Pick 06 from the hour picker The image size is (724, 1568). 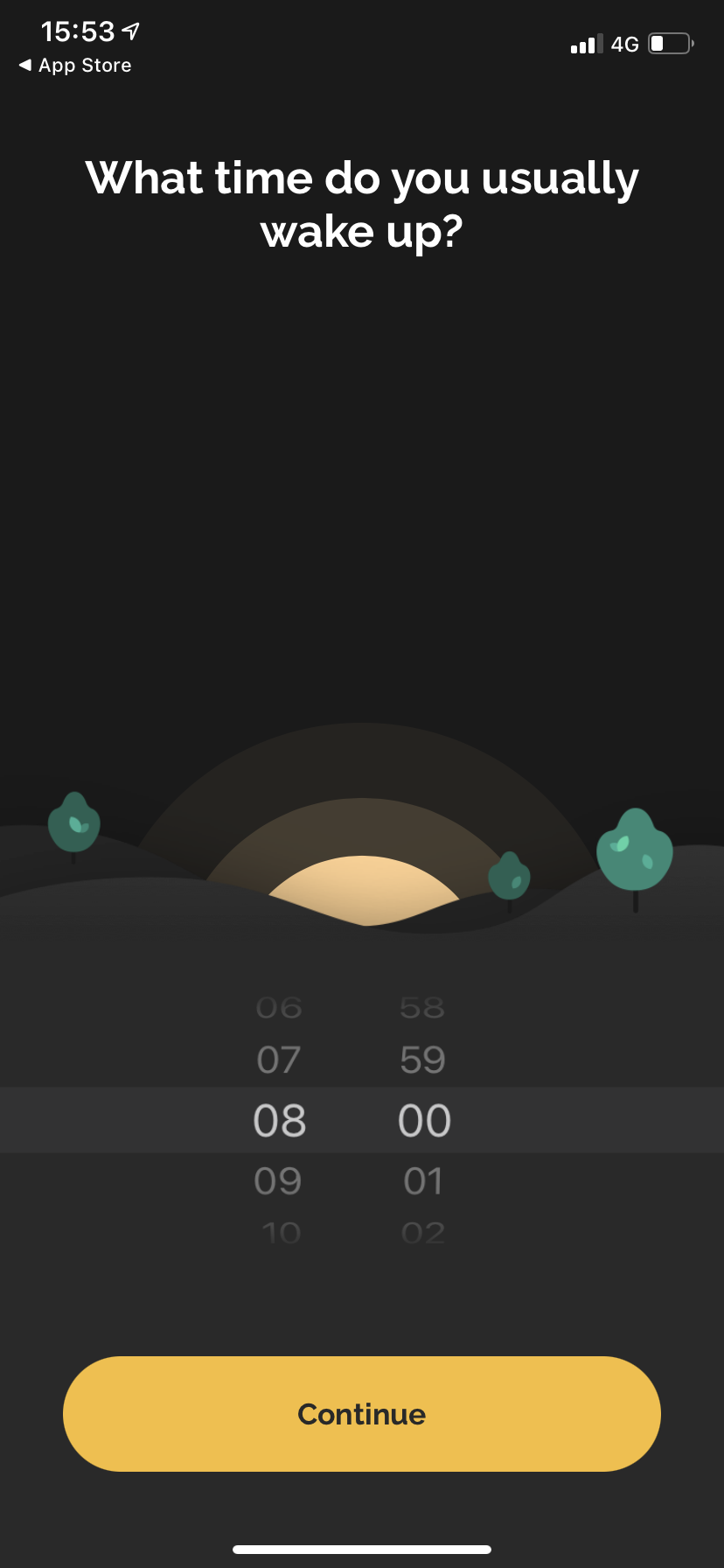click(x=278, y=1006)
